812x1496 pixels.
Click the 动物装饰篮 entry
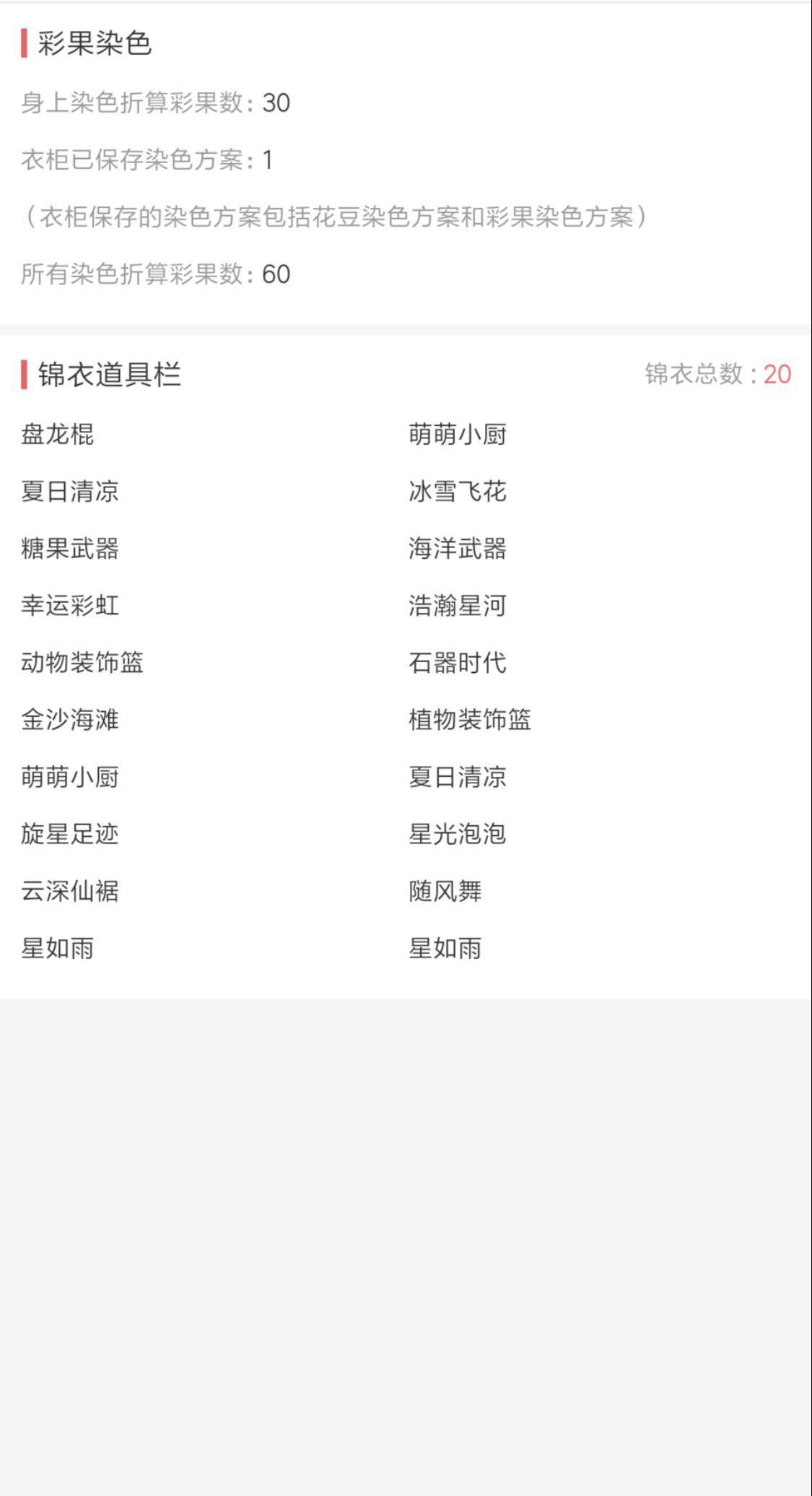[82, 663]
